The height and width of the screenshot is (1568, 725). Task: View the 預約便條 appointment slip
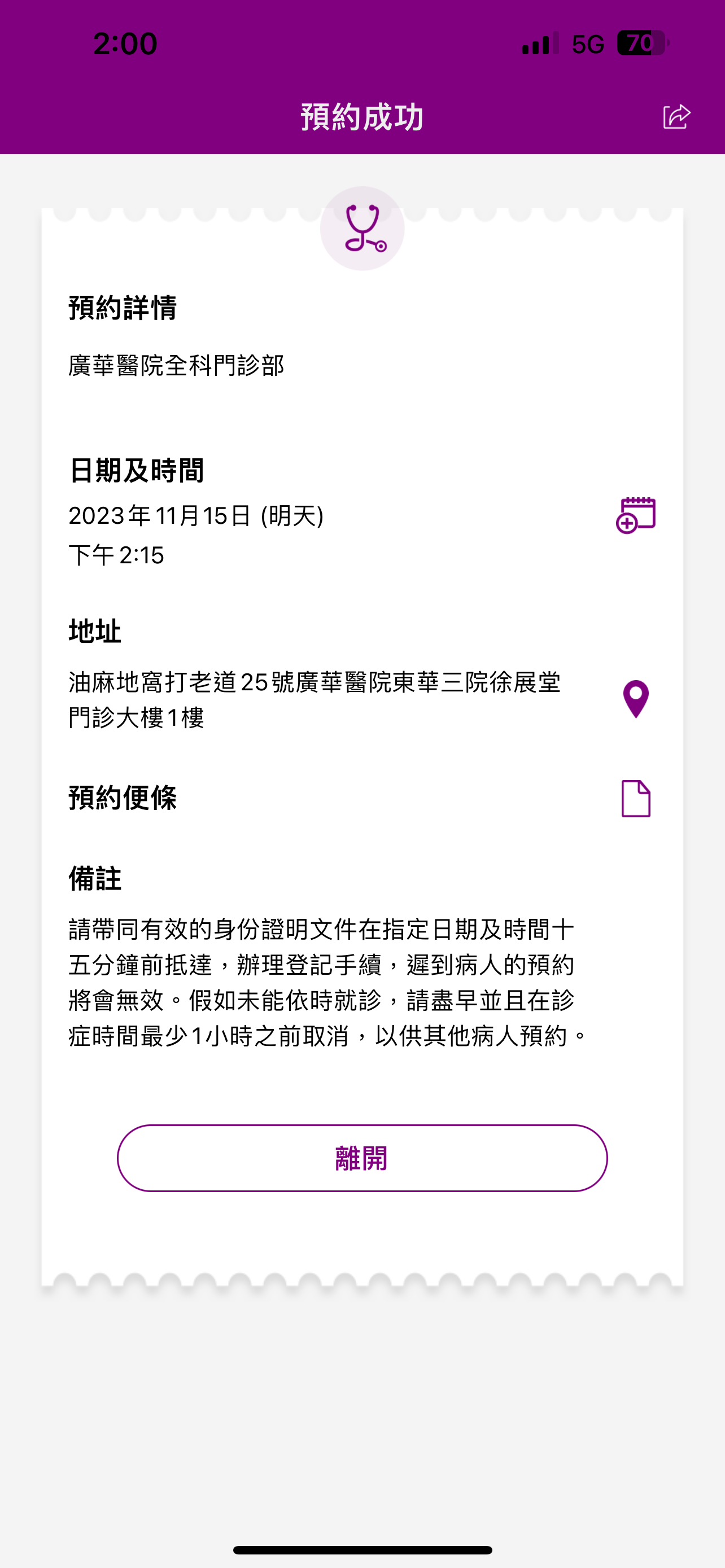pos(636,798)
